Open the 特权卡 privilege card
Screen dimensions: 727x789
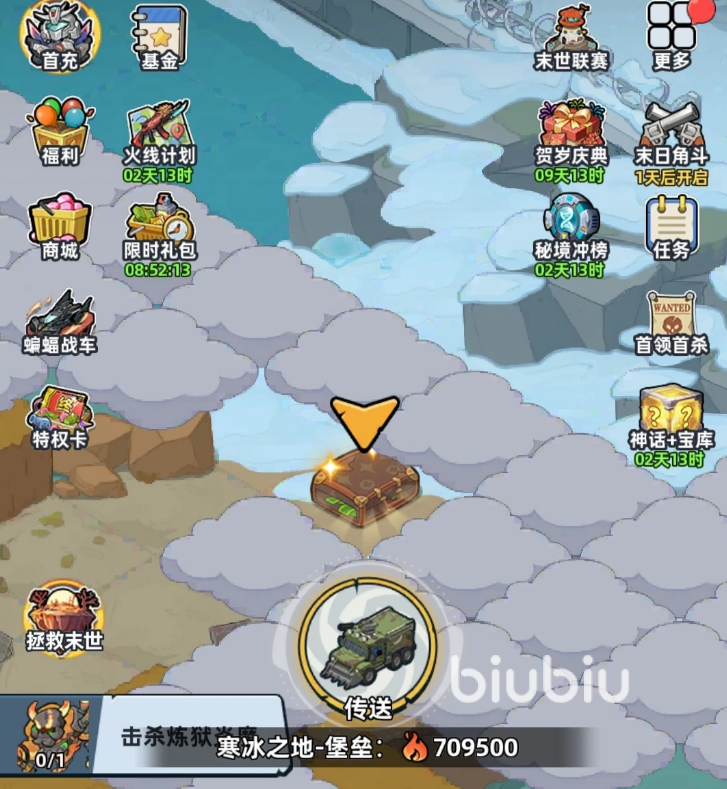60,415
